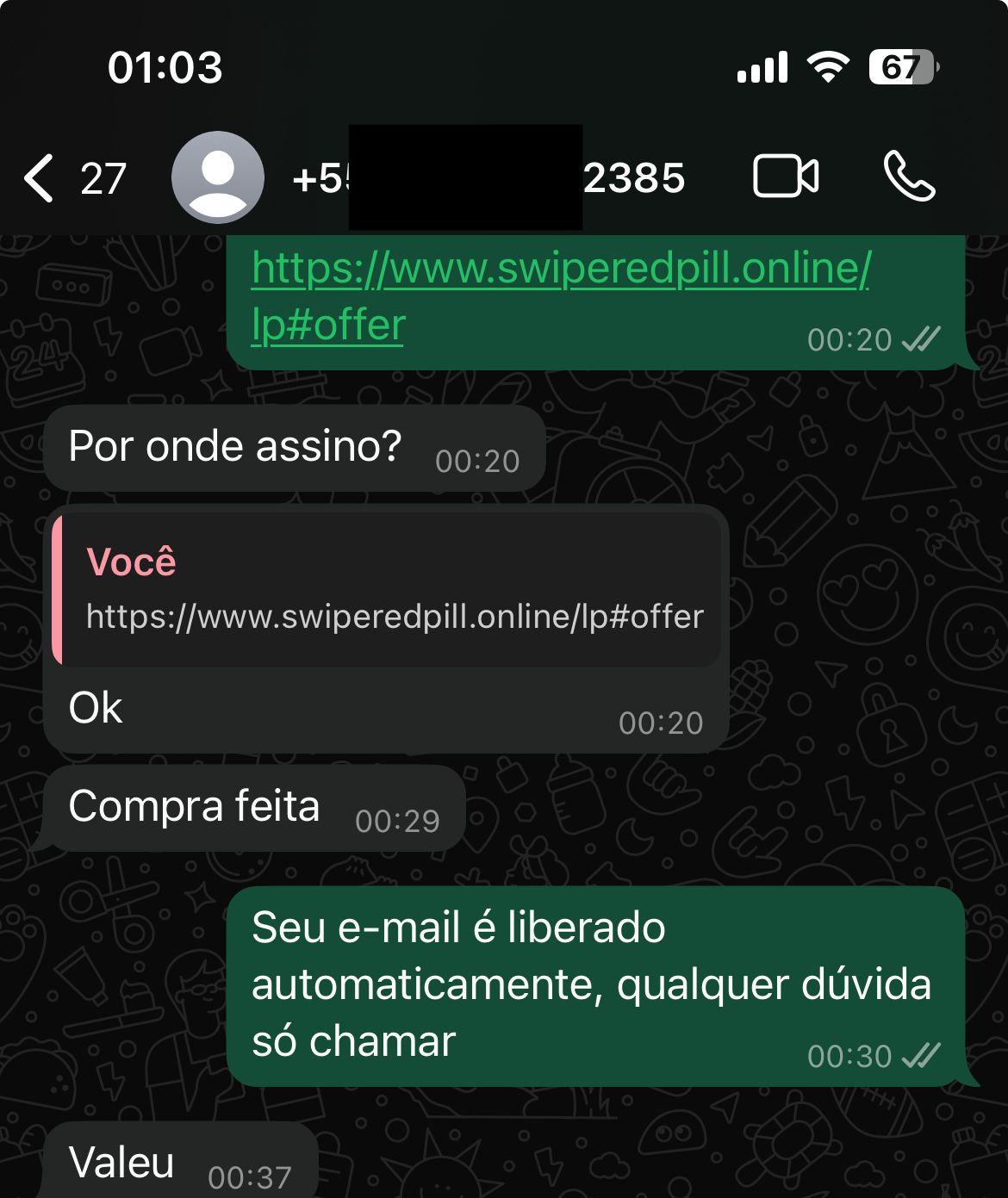Start a video call
Viewport: 1008px width, 1198px height.
pos(785,176)
